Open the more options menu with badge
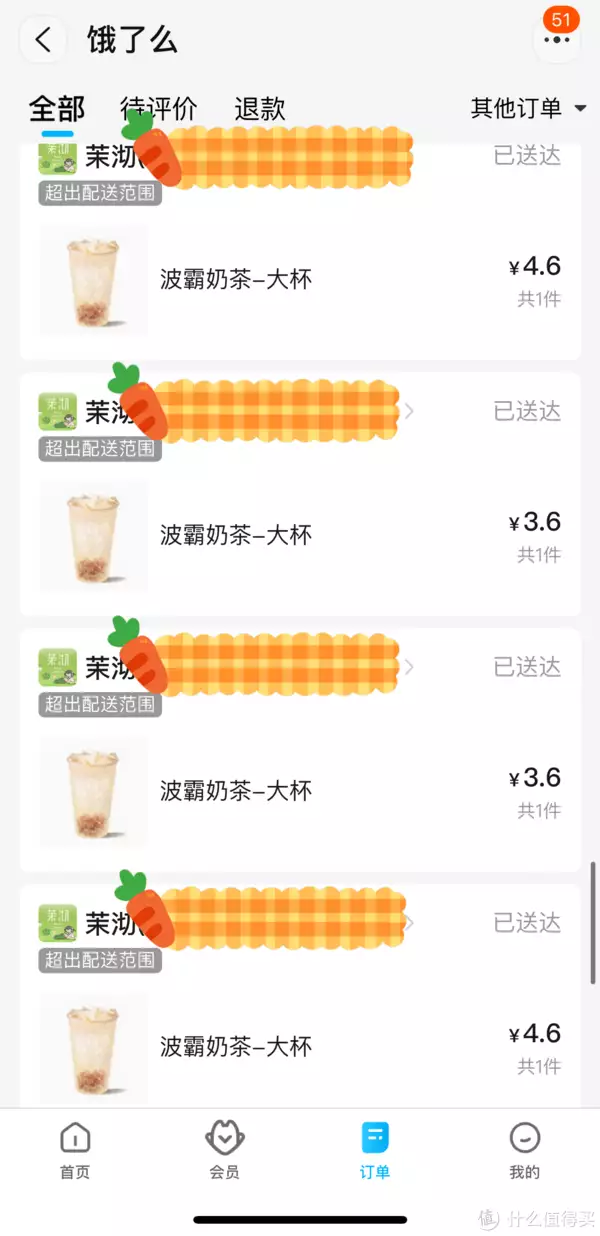Image resolution: width=600 pixels, height=1236 pixels. pyautogui.click(x=556, y=40)
